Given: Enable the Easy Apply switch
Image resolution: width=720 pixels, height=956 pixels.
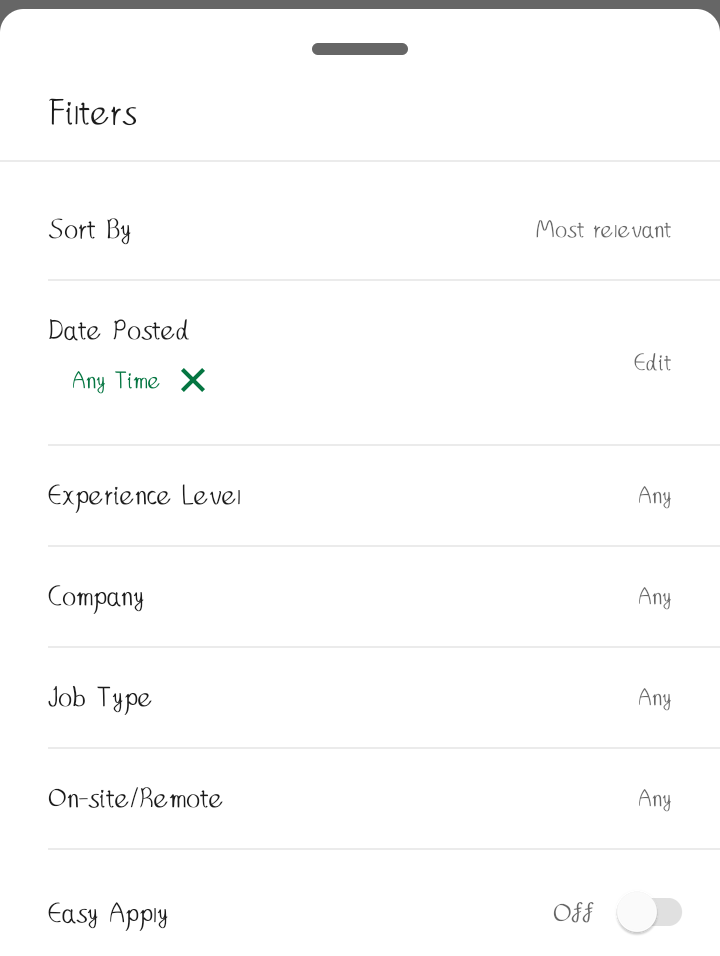Looking at the screenshot, I should [x=649, y=912].
